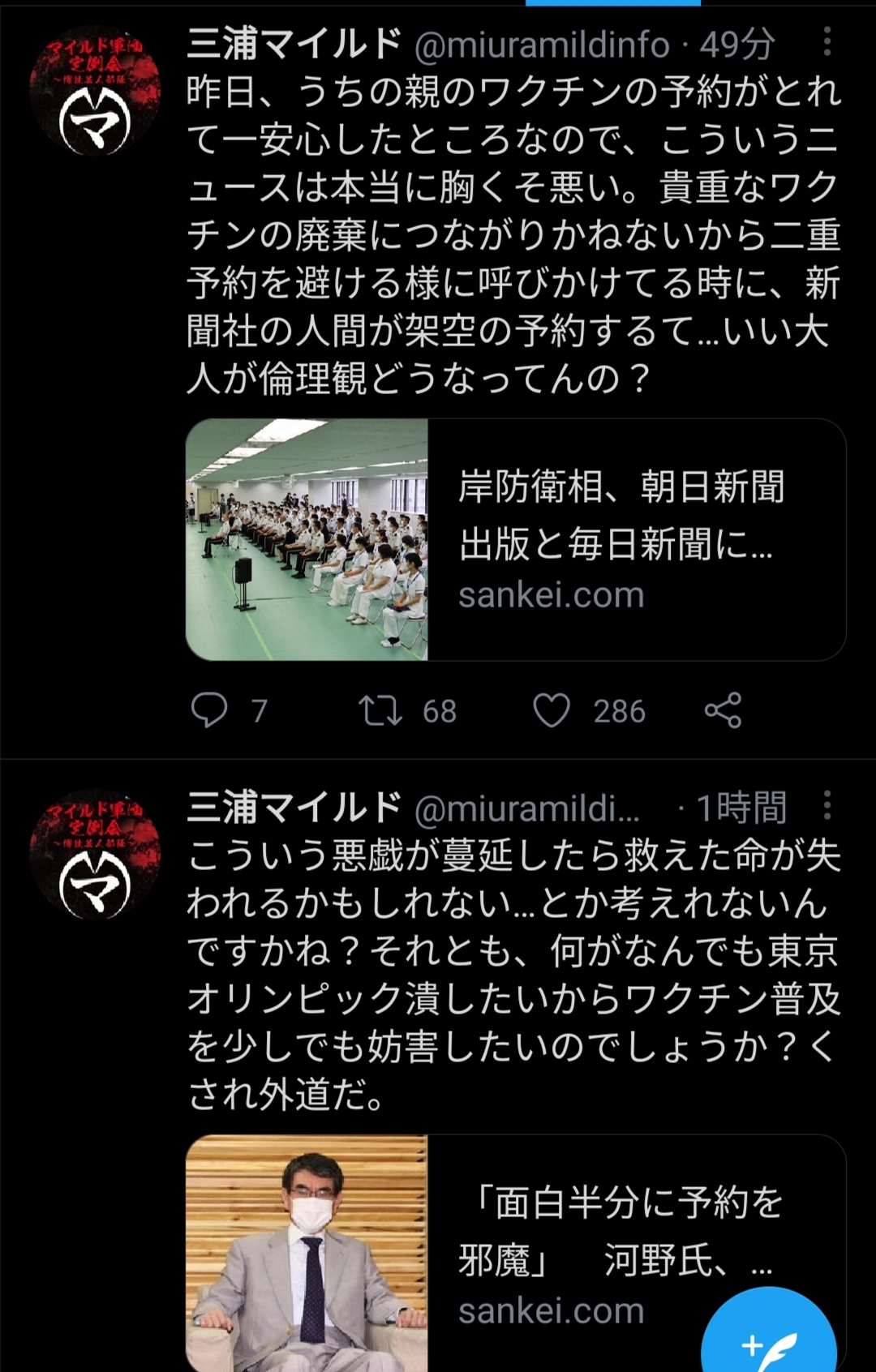
Task: Like the tweet with 286 likes
Action: [552, 710]
